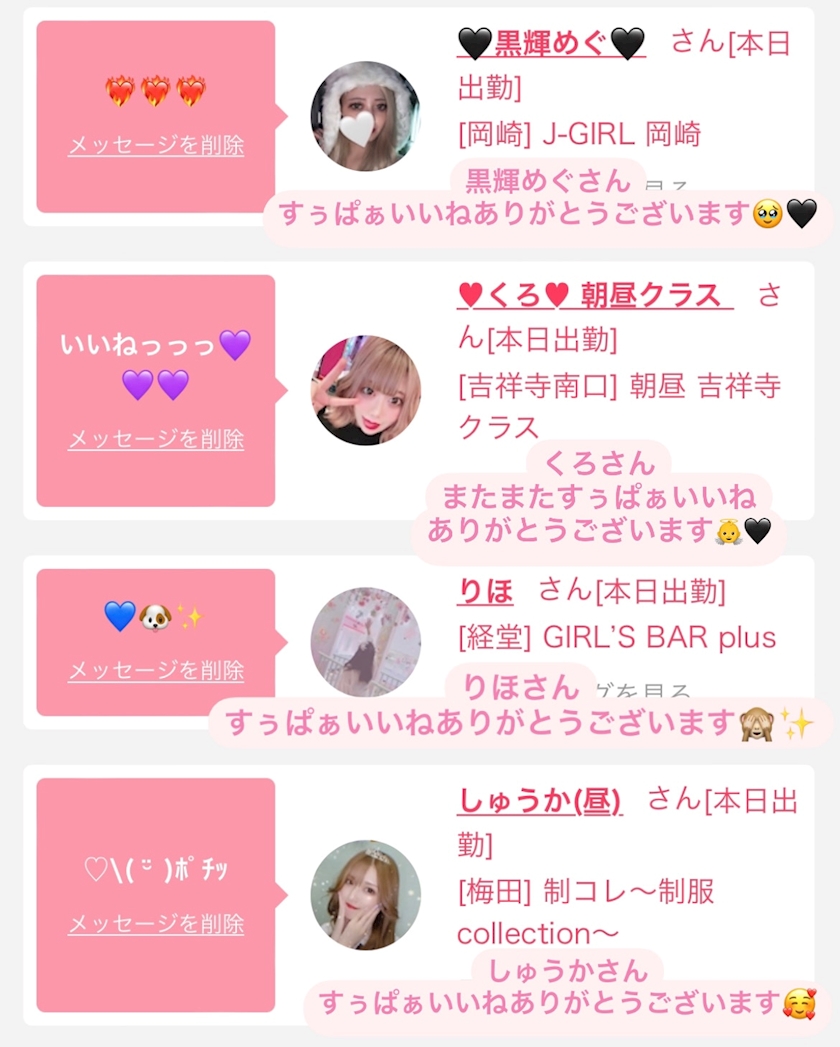Image resolution: width=840 pixels, height=1047 pixels.
Task: Open 黒輝めぐ's profile name link
Action: [551, 43]
